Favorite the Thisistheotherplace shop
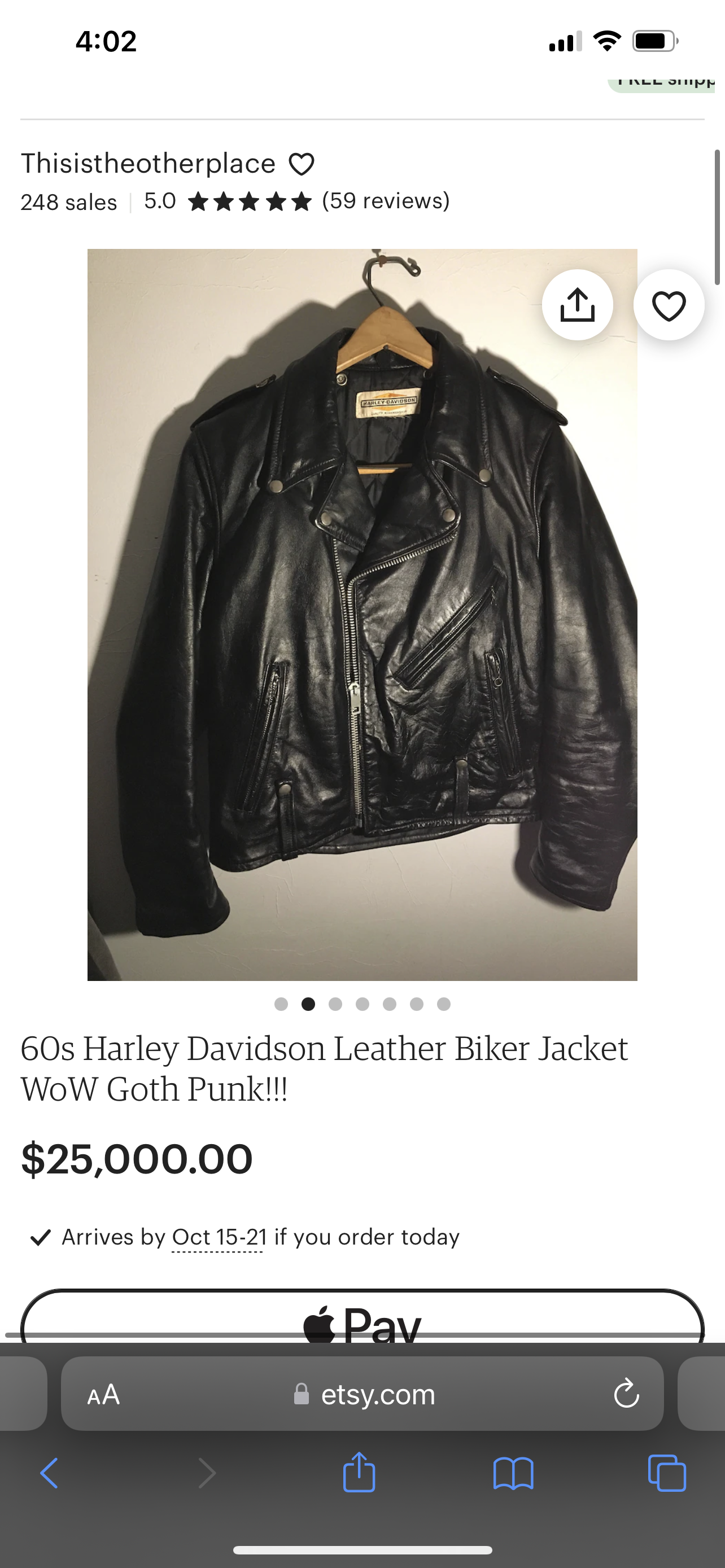725x1568 pixels. coord(302,164)
